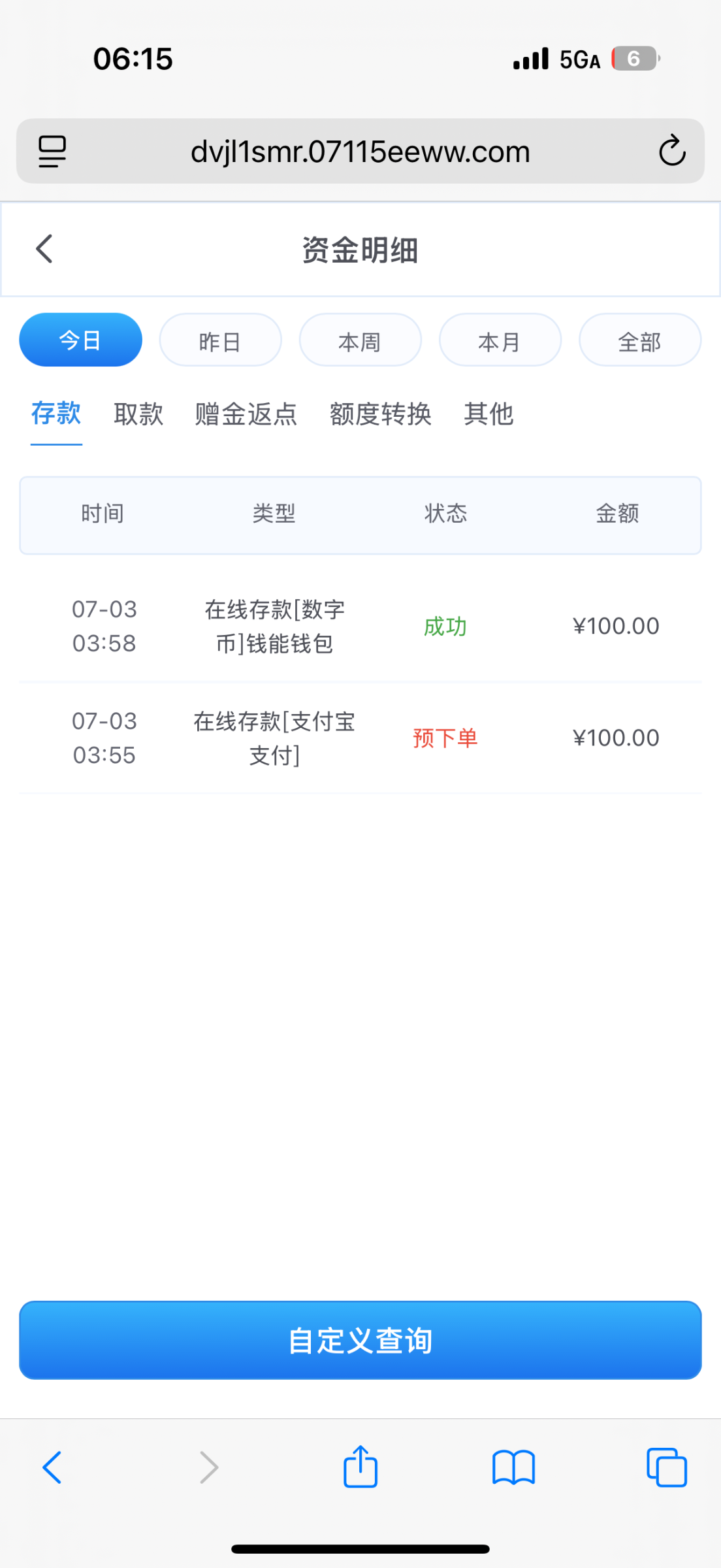Viewport: 721px width, 1568px height.
Task: Show 全部 records
Action: point(640,340)
